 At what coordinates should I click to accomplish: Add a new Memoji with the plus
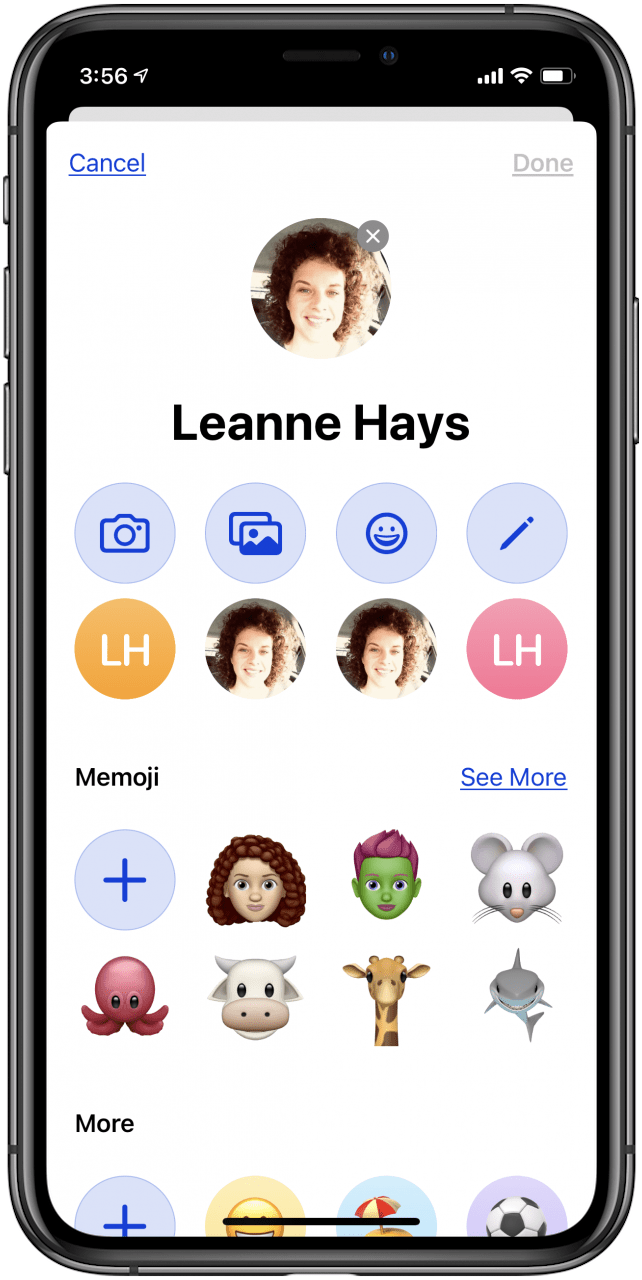[x=125, y=880]
